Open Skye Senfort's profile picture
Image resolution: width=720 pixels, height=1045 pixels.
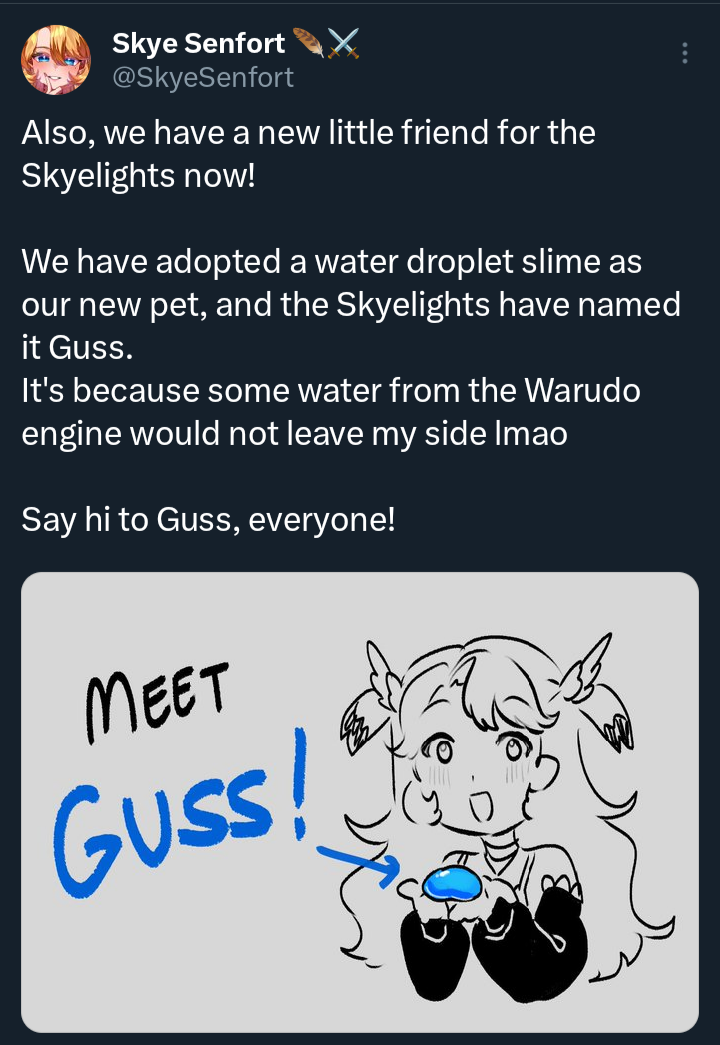click(56, 61)
